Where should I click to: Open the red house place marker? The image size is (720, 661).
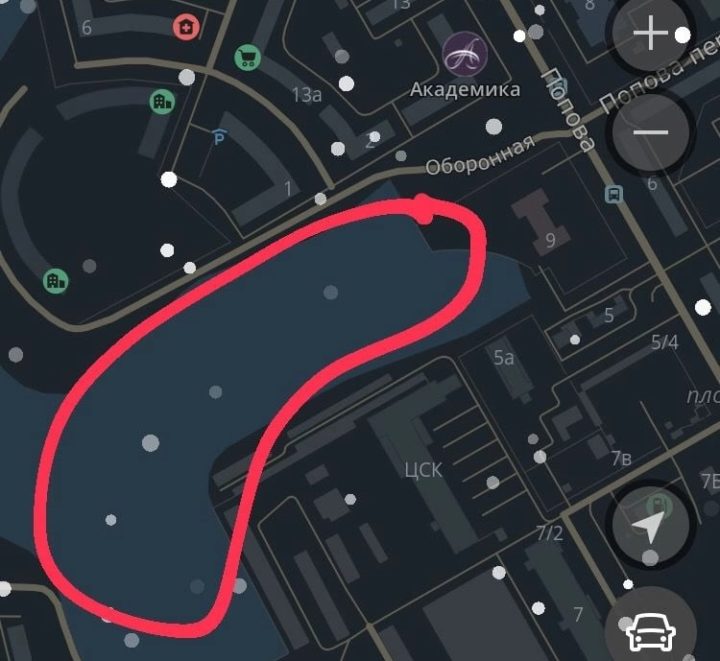[x=184, y=26]
